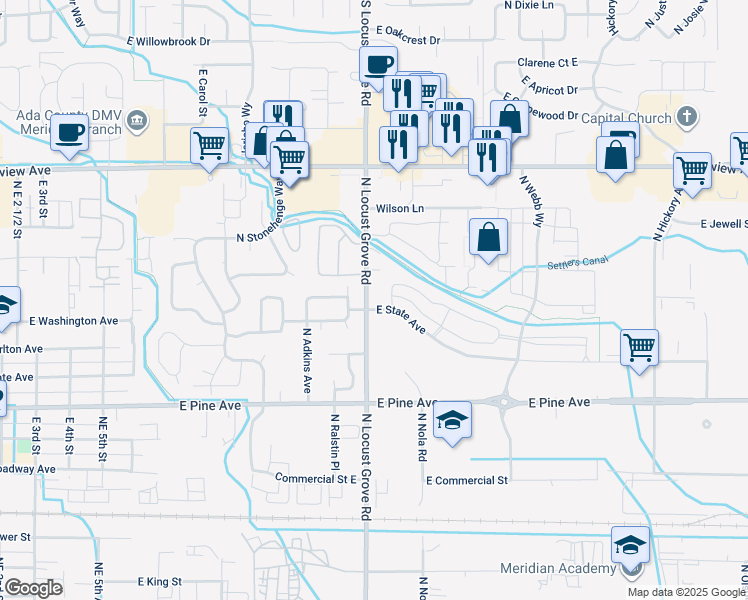Tap the fork and knife marker above Wilson Ln
748x600 pixels.
click(x=398, y=146)
